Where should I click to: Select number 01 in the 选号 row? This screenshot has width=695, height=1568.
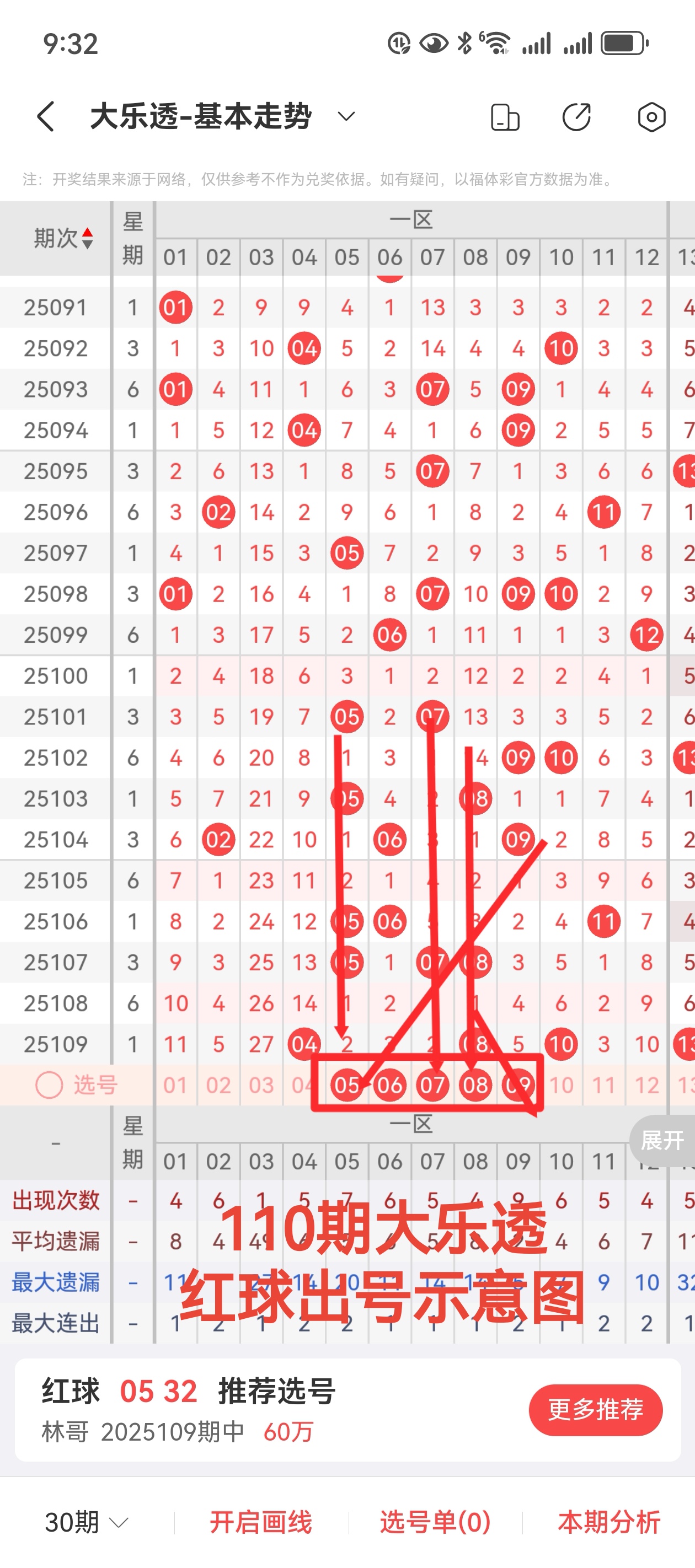(175, 1085)
